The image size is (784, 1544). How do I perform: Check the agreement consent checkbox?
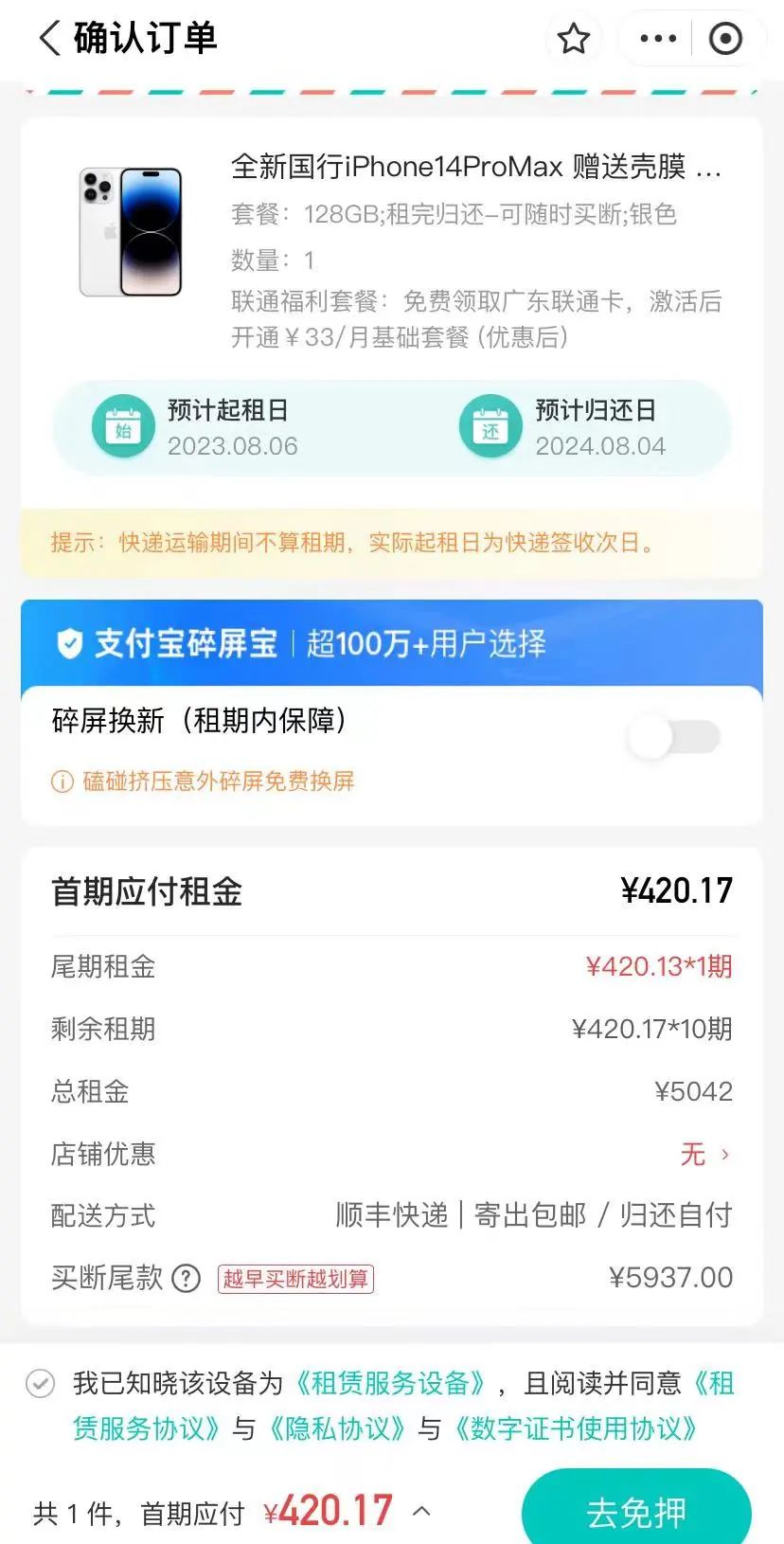(40, 1384)
